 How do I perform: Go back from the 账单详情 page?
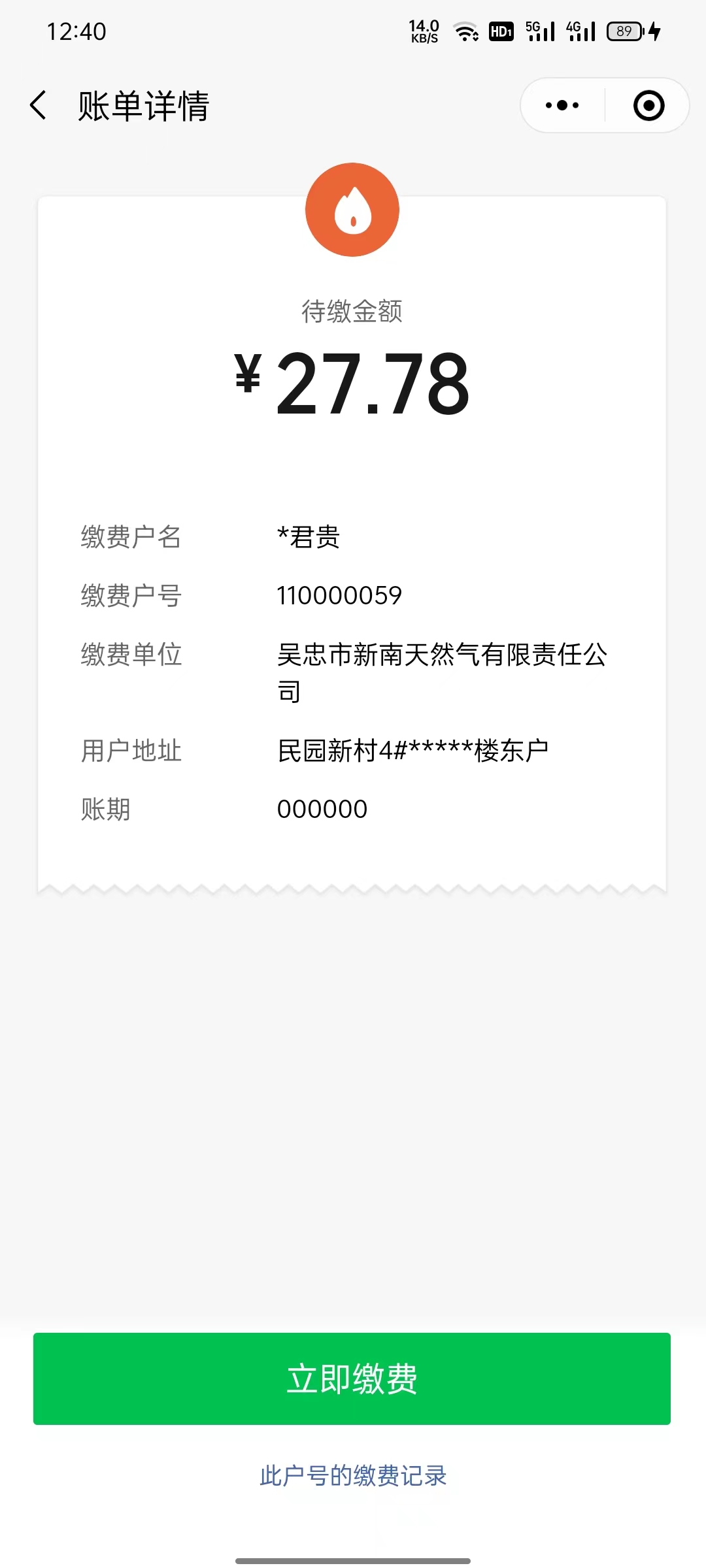click(39, 105)
